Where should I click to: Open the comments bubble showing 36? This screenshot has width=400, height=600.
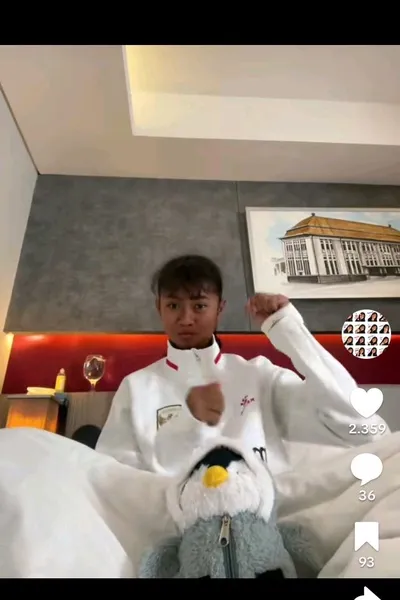click(x=366, y=469)
